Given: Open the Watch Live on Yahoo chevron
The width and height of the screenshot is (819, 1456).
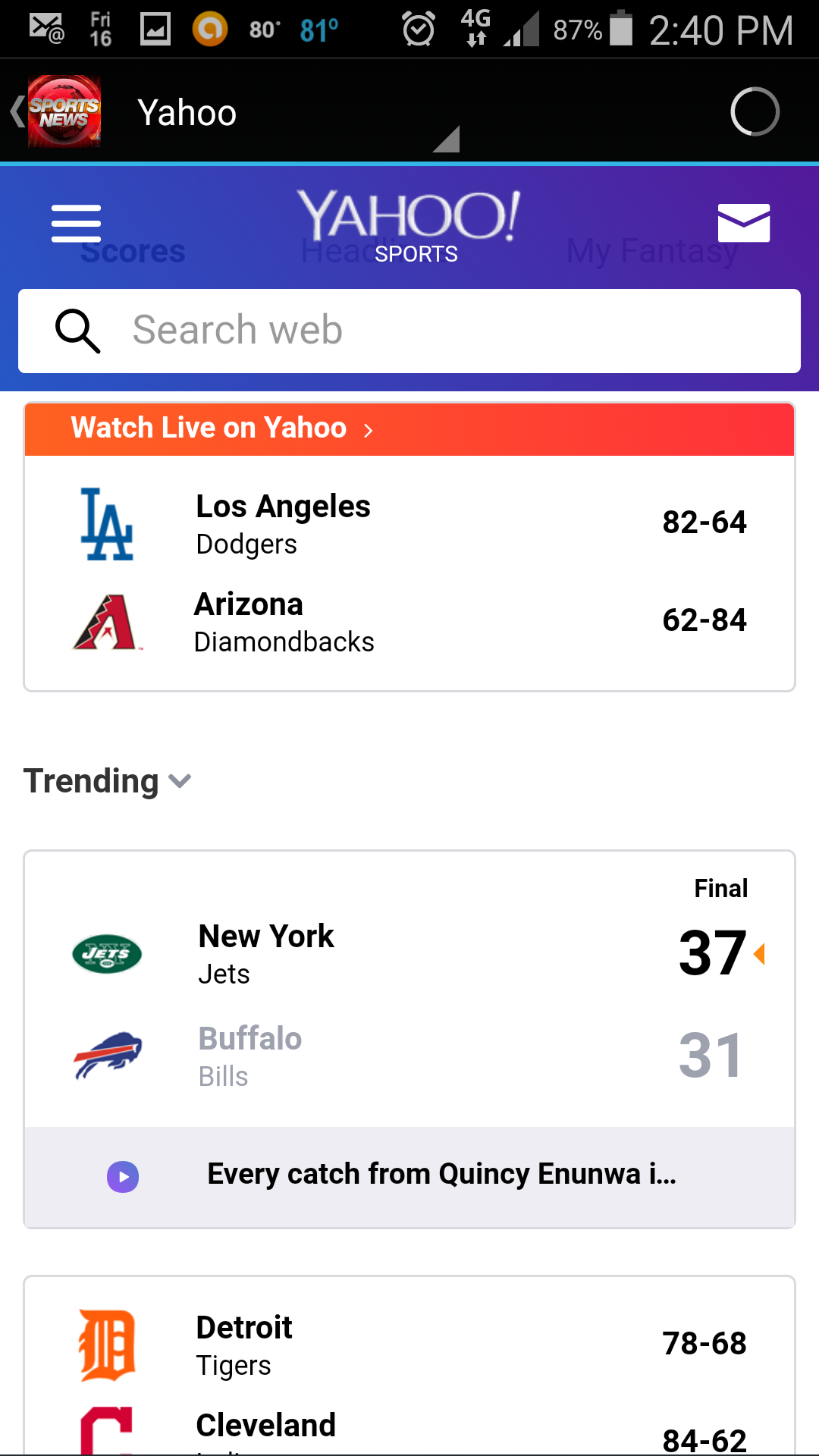Looking at the screenshot, I should [369, 429].
